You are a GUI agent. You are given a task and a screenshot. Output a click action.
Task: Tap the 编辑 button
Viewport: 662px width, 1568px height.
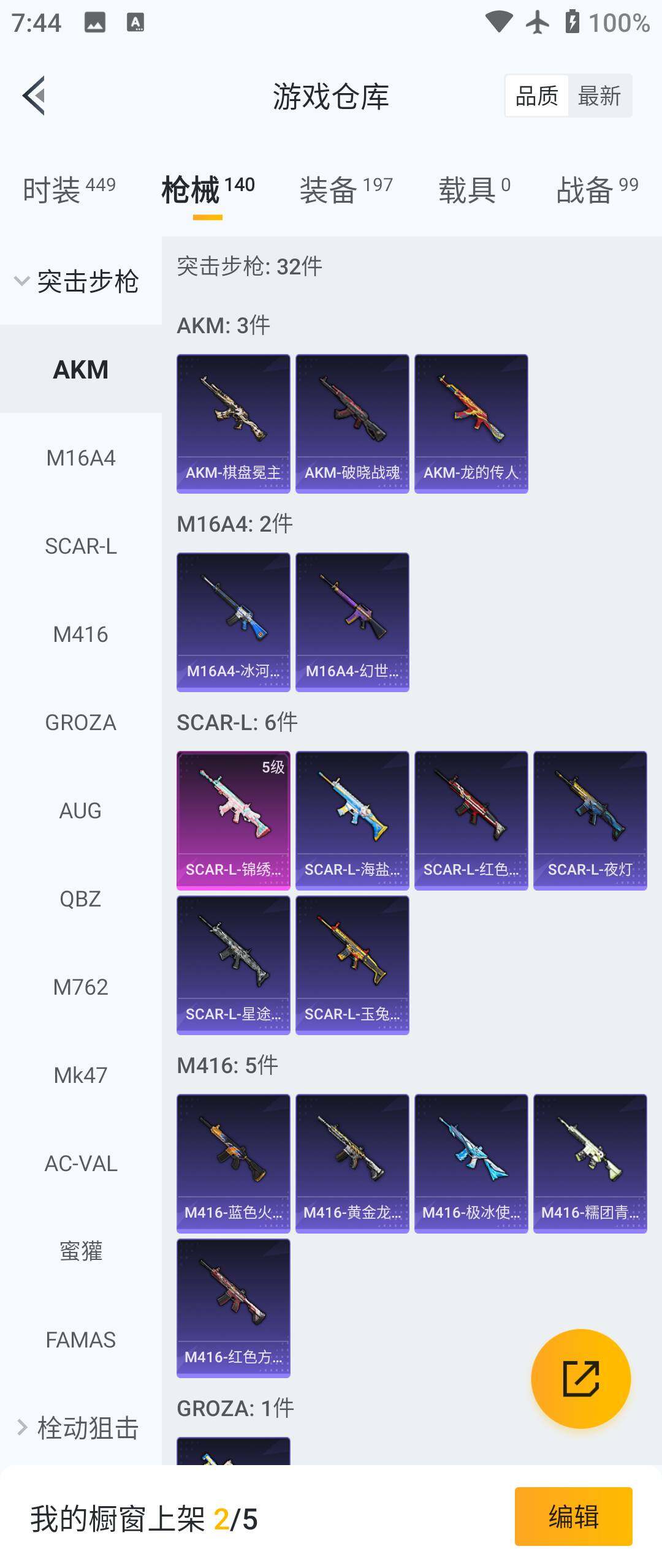click(573, 1516)
